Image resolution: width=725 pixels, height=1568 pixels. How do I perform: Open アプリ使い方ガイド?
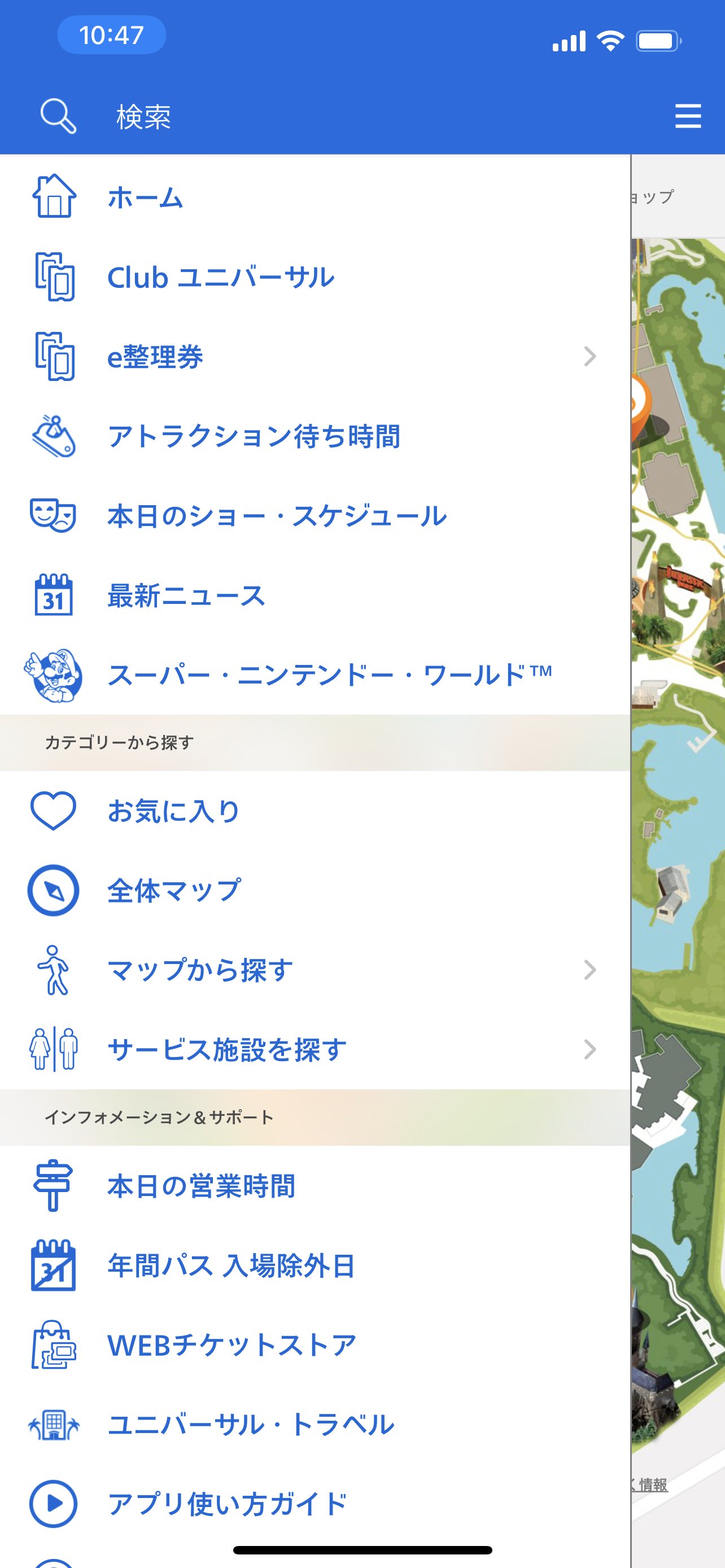tap(226, 1504)
